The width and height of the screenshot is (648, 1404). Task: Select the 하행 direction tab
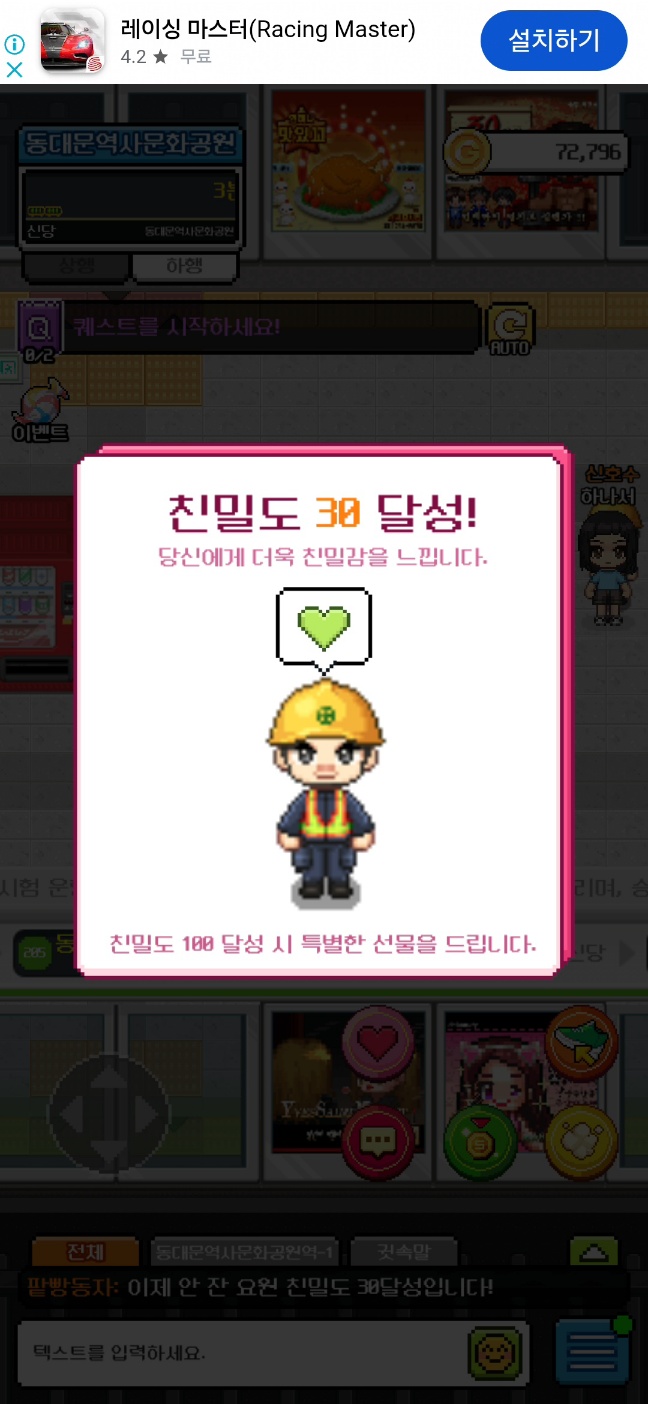click(184, 267)
